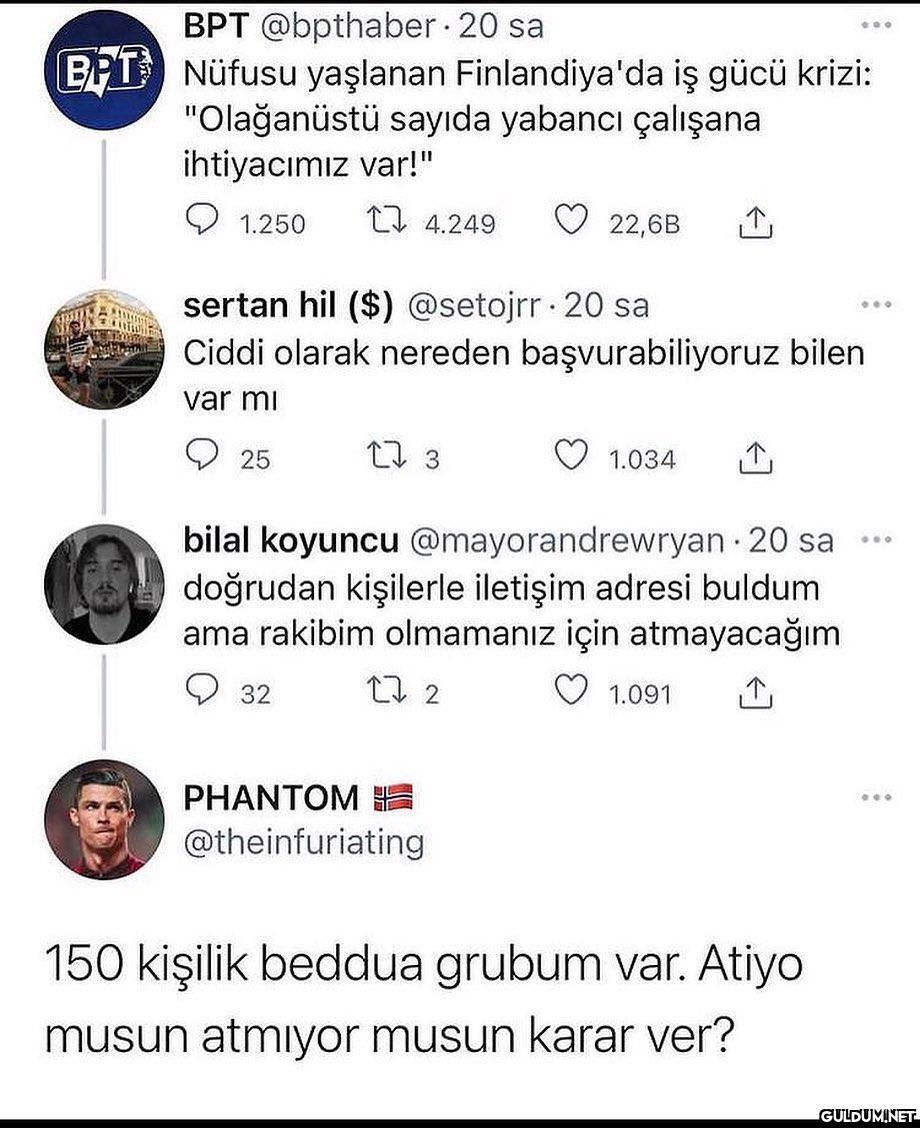Reply to sertan hil's tweet
Screen dimensions: 920x1128
203,457
